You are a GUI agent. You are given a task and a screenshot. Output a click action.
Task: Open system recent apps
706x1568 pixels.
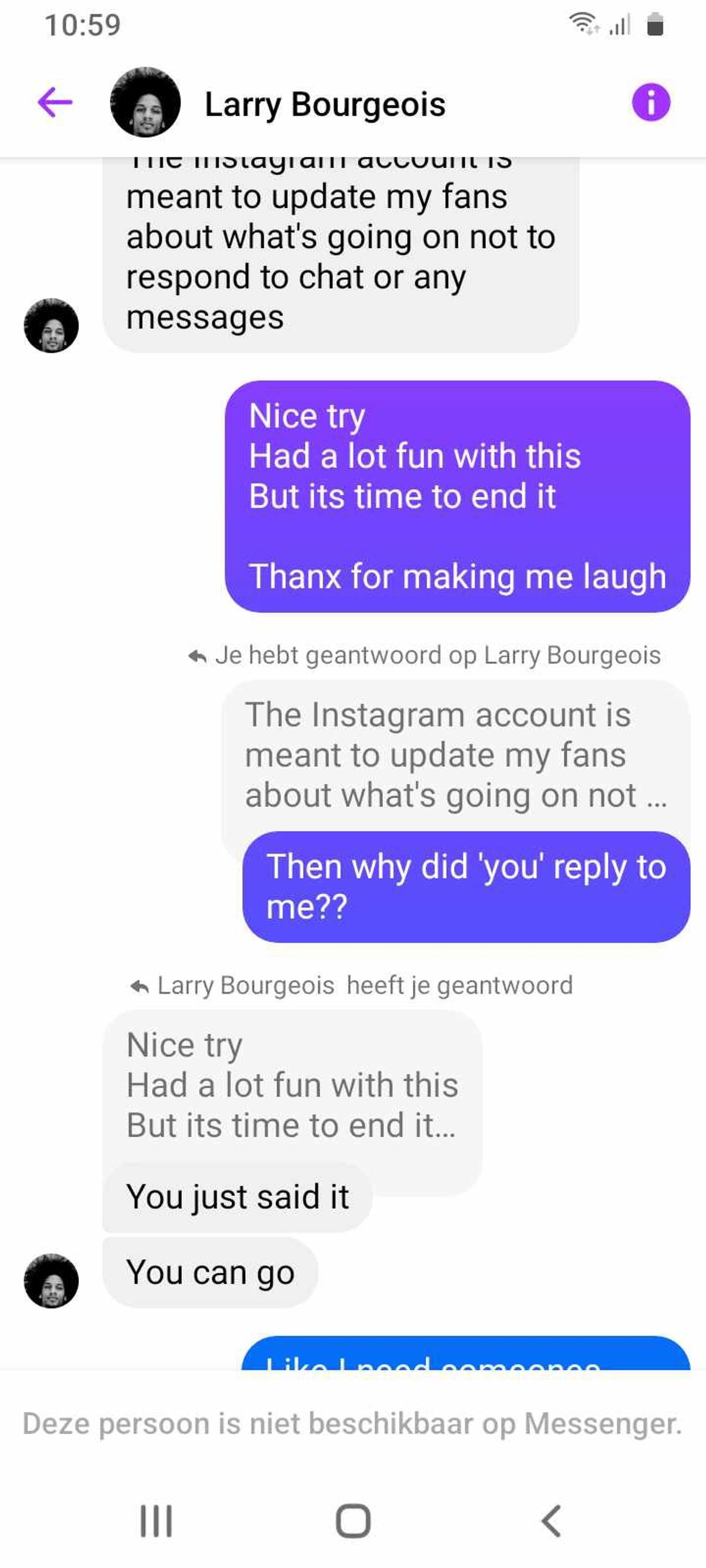click(x=156, y=1520)
